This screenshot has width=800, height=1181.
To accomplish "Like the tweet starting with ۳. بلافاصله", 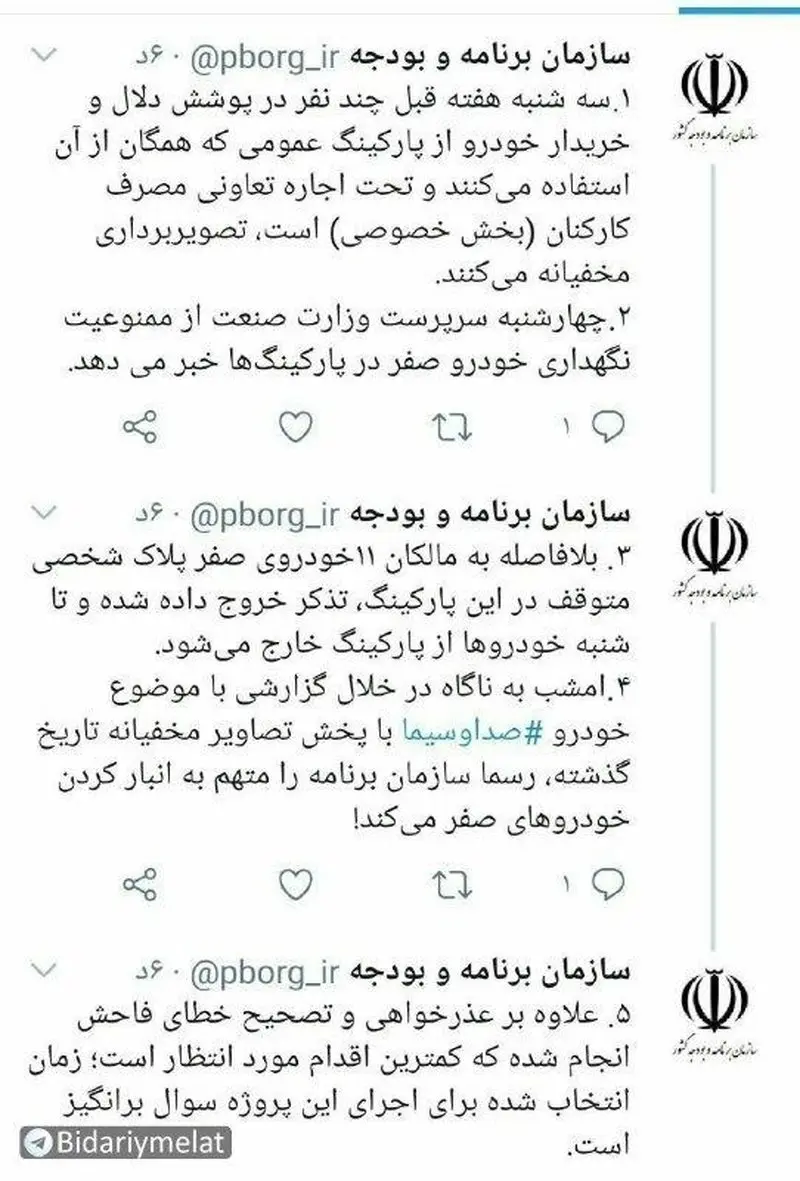I will pos(293,884).
